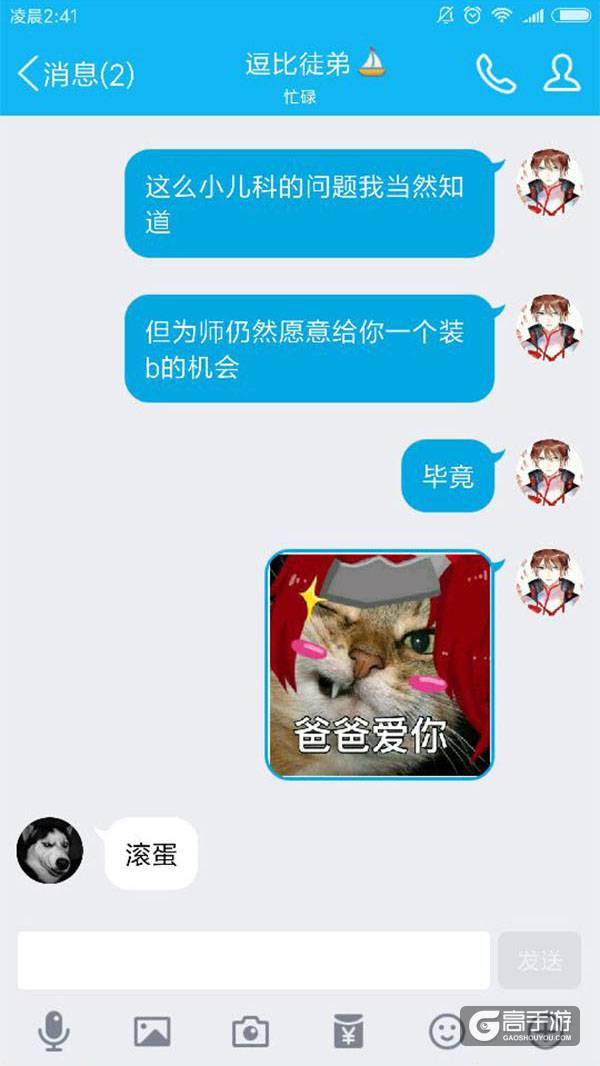Record a voice message with the microphone
This screenshot has width=600, height=1066.
tap(54, 1030)
